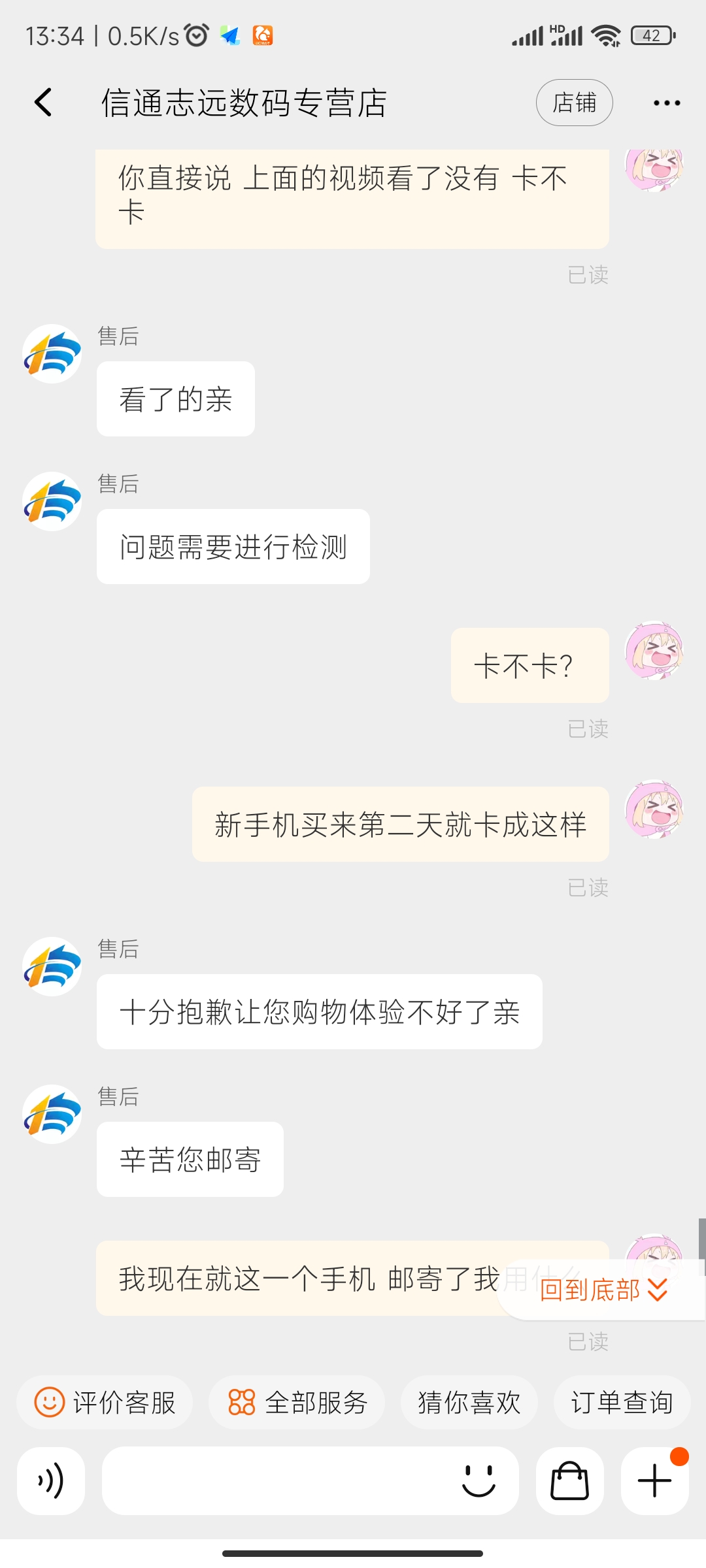Select the 猜你喜欢 chip
706x1568 pixels.
pos(469,1402)
